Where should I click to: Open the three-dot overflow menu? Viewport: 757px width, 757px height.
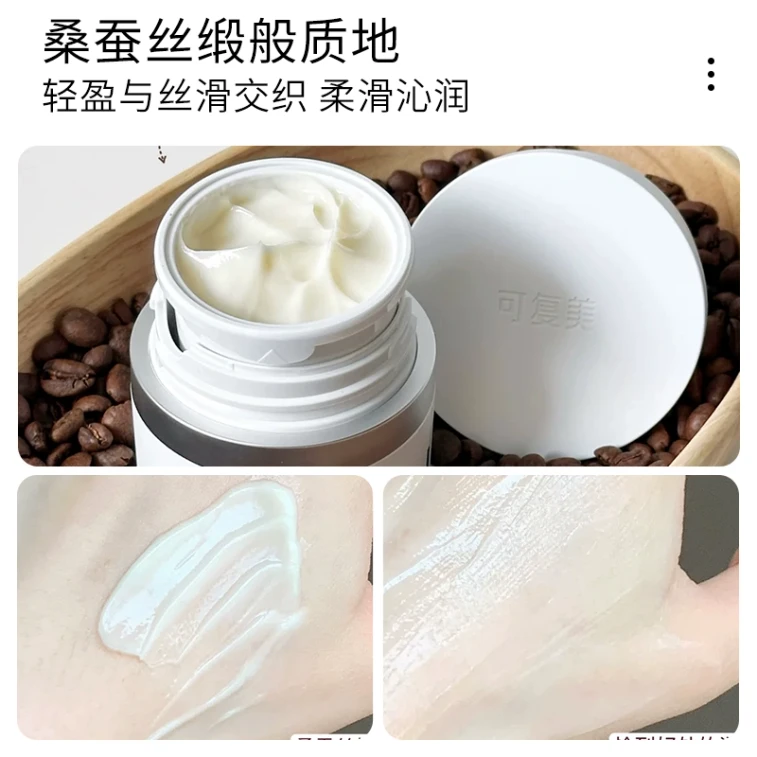pyautogui.click(x=711, y=74)
